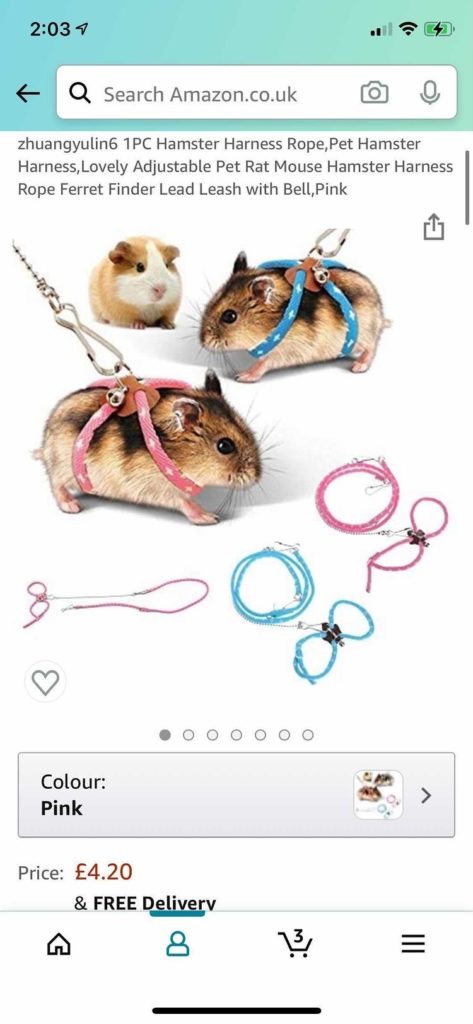Open the Colour: Pink selector

pyautogui.click(x=236, y=795)
